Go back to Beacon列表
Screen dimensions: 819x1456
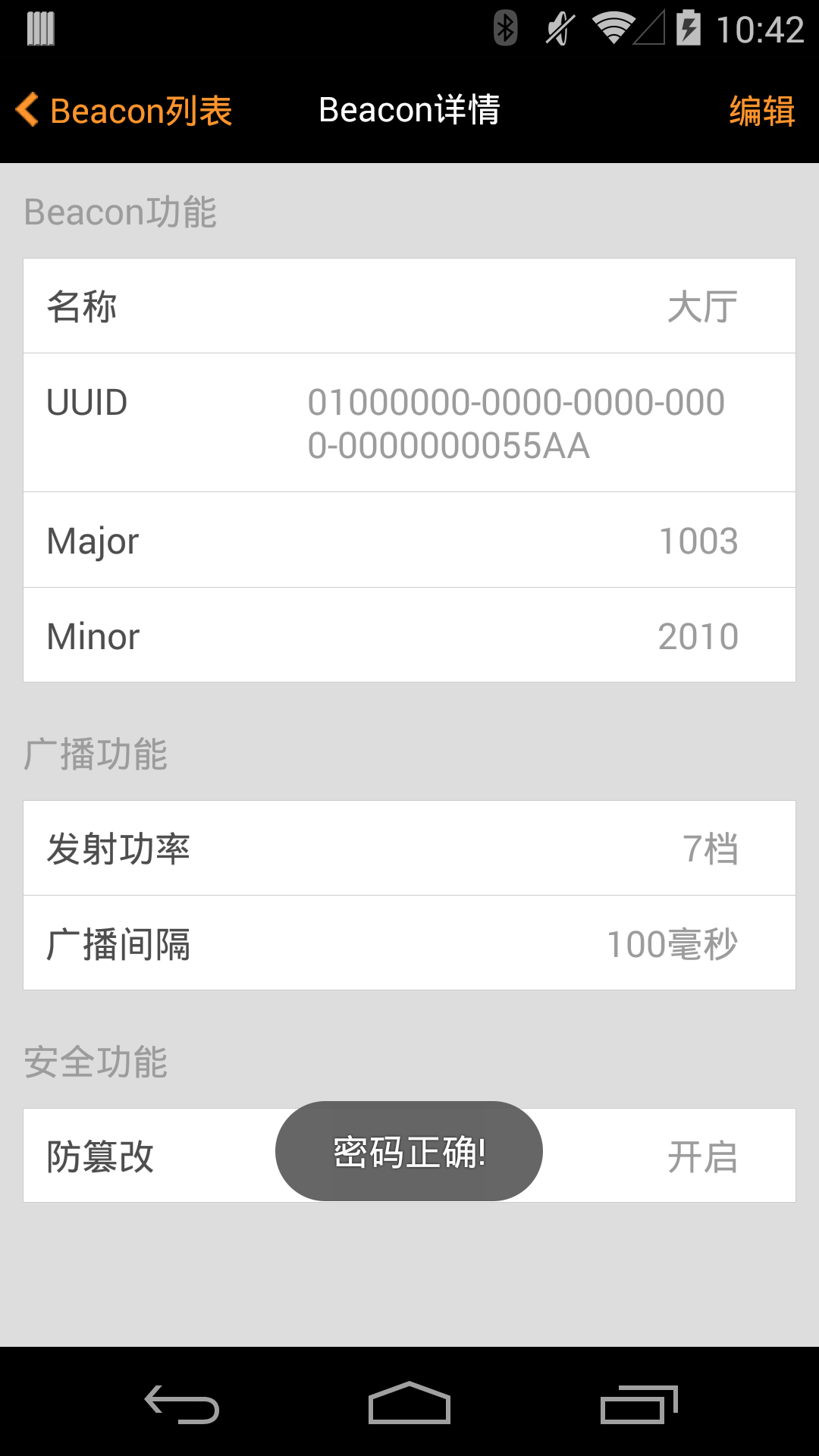(x=125, y=111)
